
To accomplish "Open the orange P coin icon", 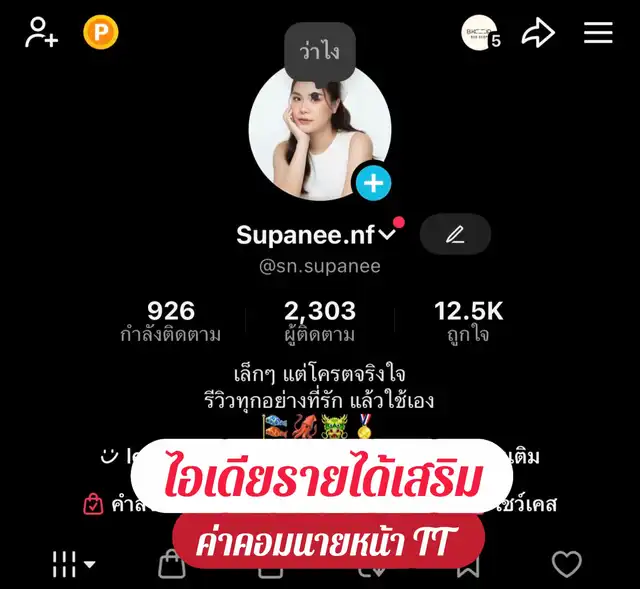I will point(101,33).
